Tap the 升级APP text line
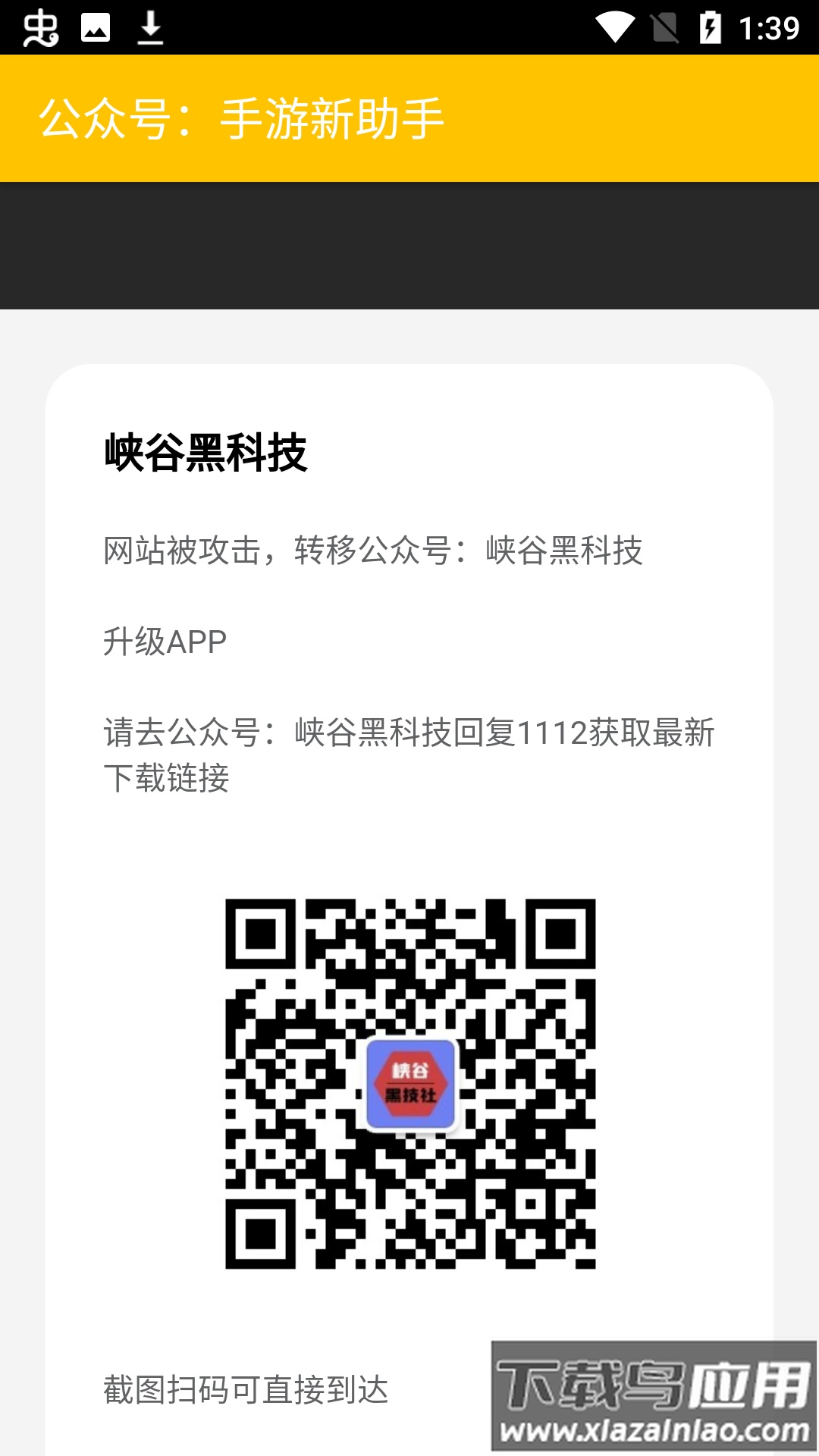819x1456 pixels. point(163,643)
